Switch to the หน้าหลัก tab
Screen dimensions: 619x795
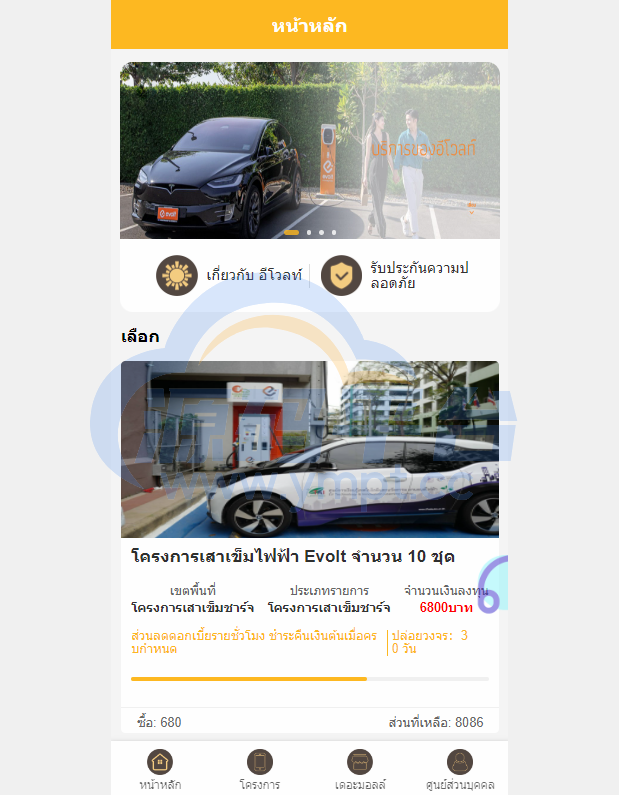tap(160, 769)
